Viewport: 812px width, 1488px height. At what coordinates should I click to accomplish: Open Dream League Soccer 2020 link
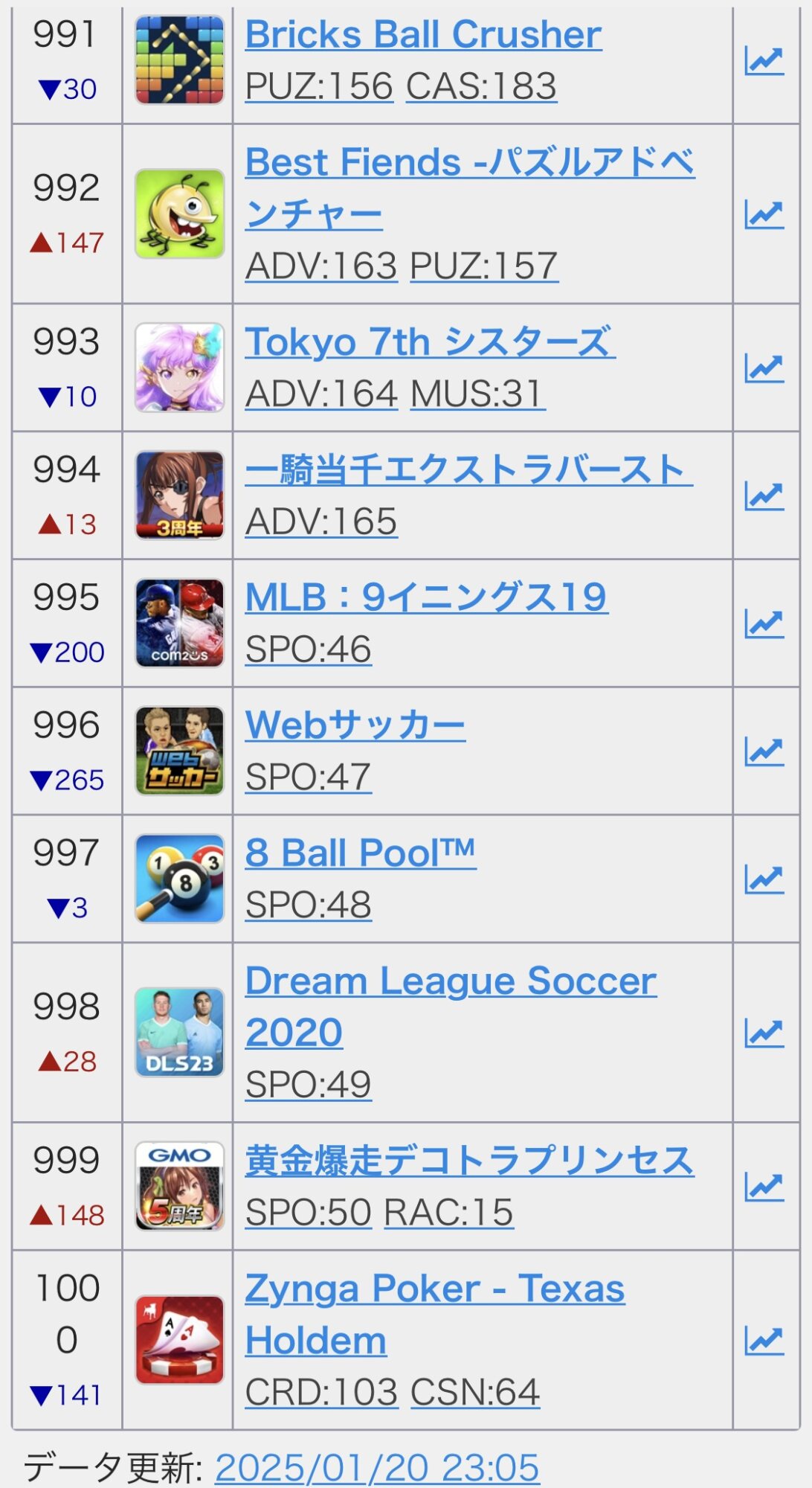pos(451,1007)
